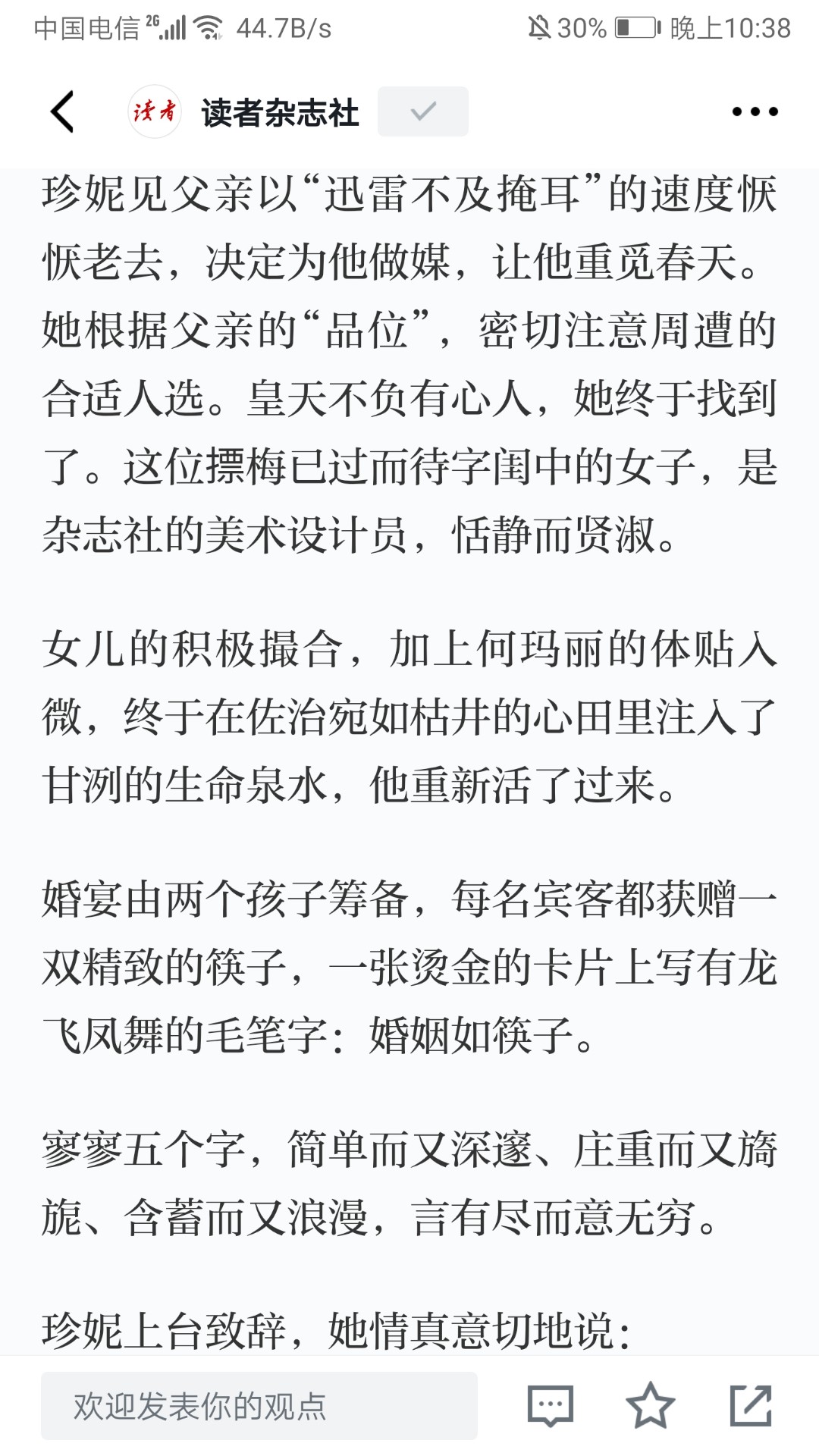Tap the 欢迎发表你的观点 comment box
The image size is (819, 1456).
259,1405
